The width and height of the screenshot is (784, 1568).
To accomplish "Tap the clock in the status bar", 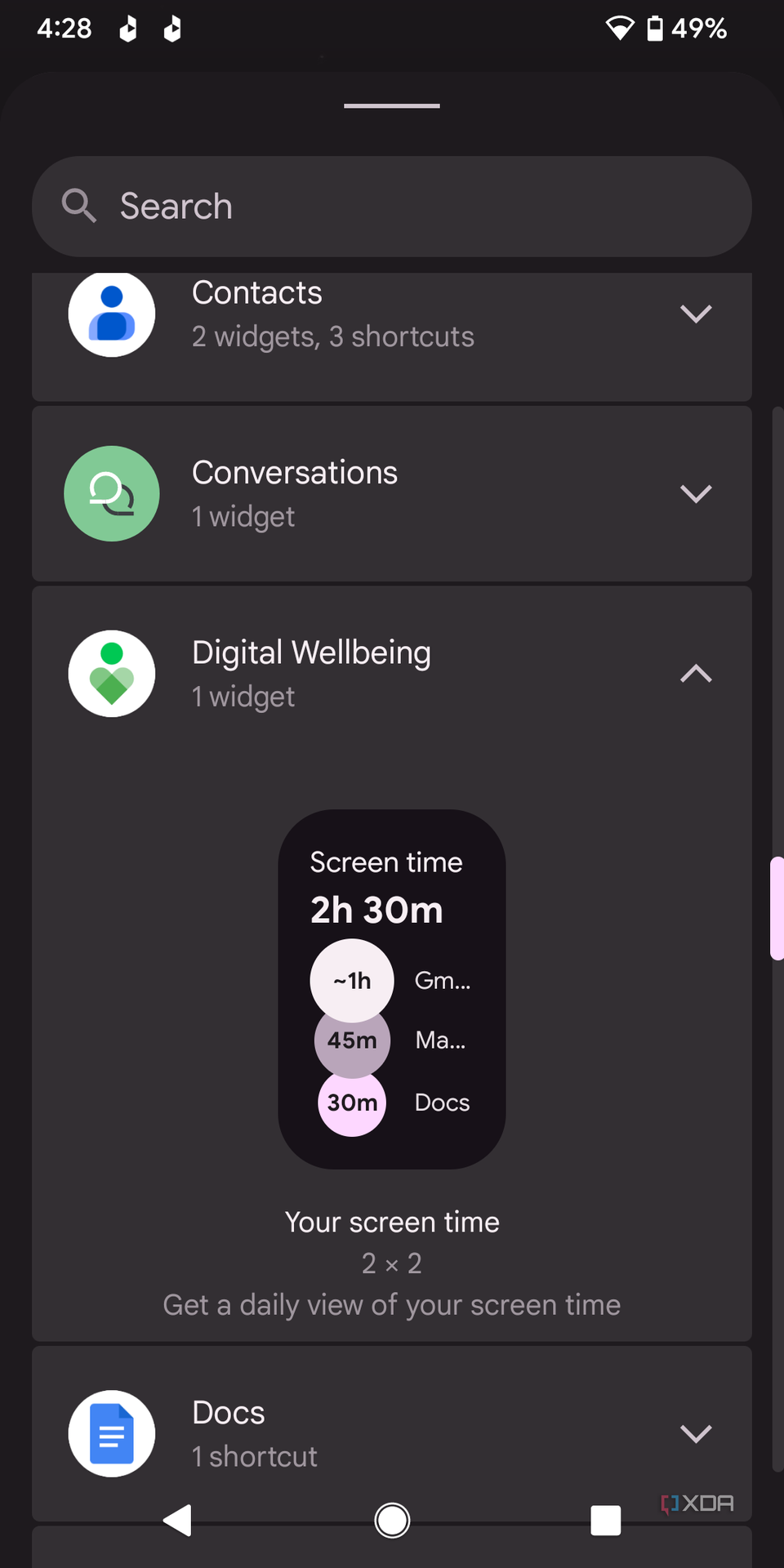I will pos(63,28).
